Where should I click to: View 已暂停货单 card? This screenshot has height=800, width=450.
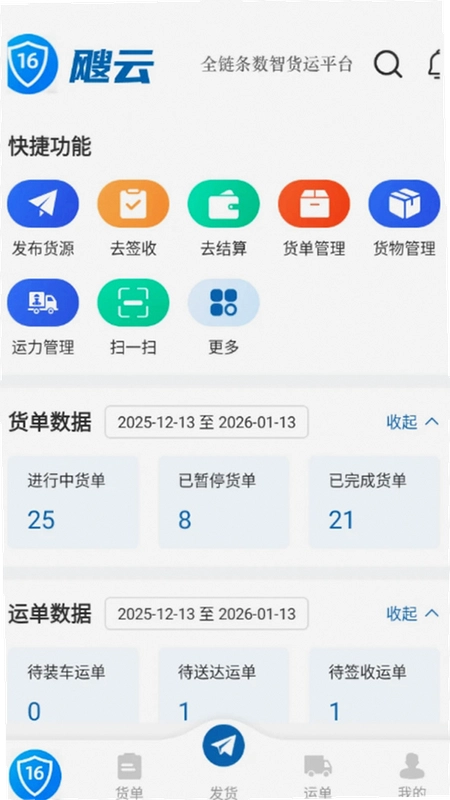223,502
